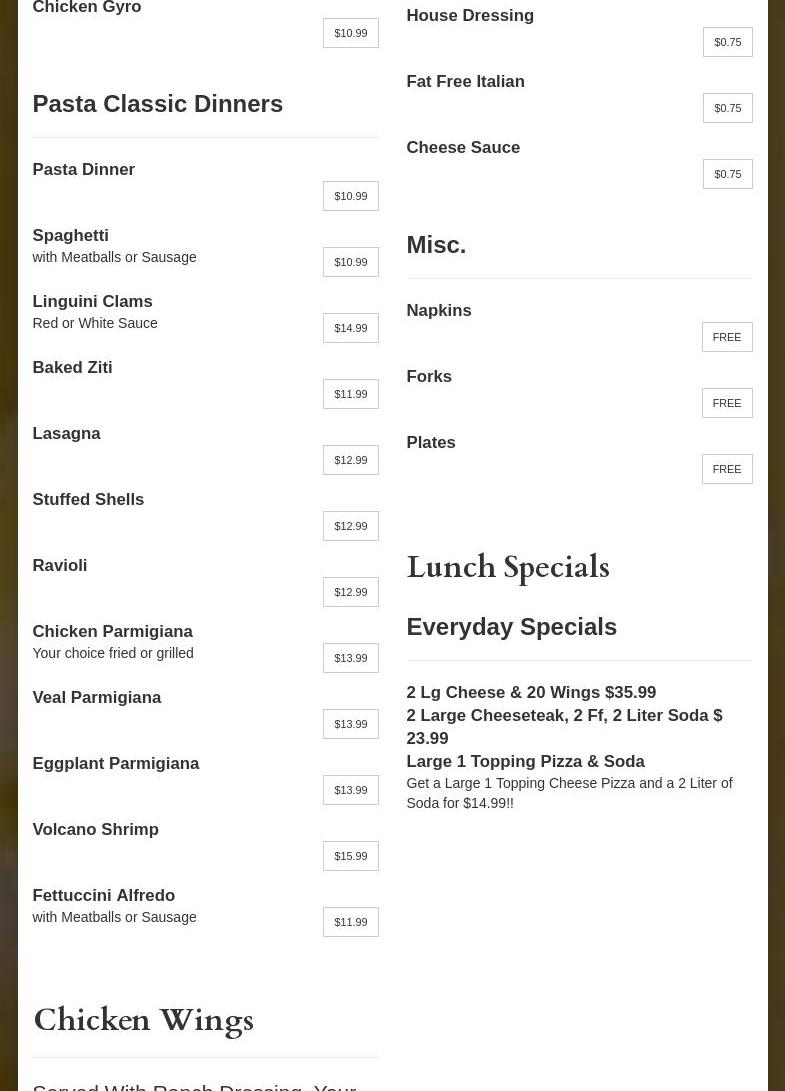Viewport: 785px width, 1091px height.
Task: Pick Ravioli with its $12.99 button
Action: point(350,592)
